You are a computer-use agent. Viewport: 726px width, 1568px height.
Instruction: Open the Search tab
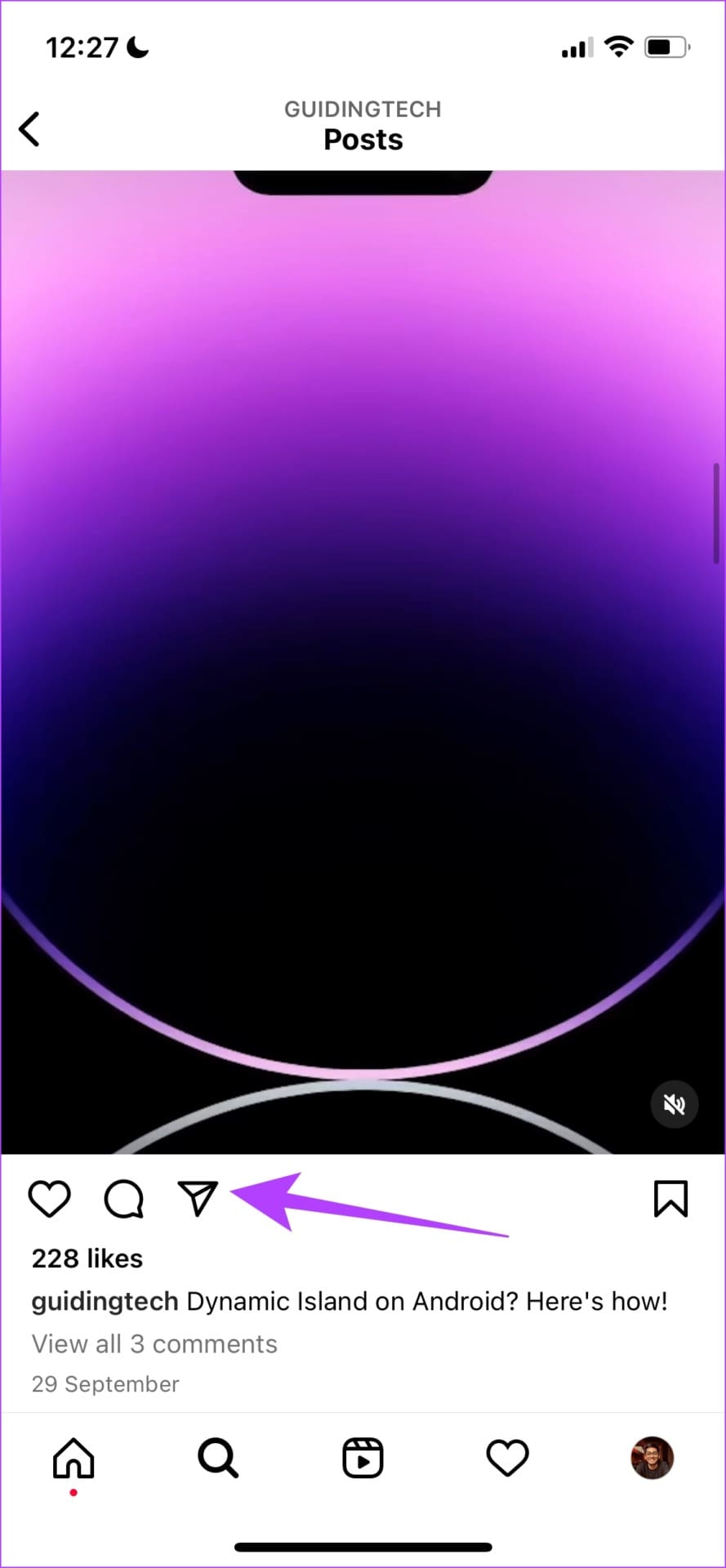[217, 1458]
